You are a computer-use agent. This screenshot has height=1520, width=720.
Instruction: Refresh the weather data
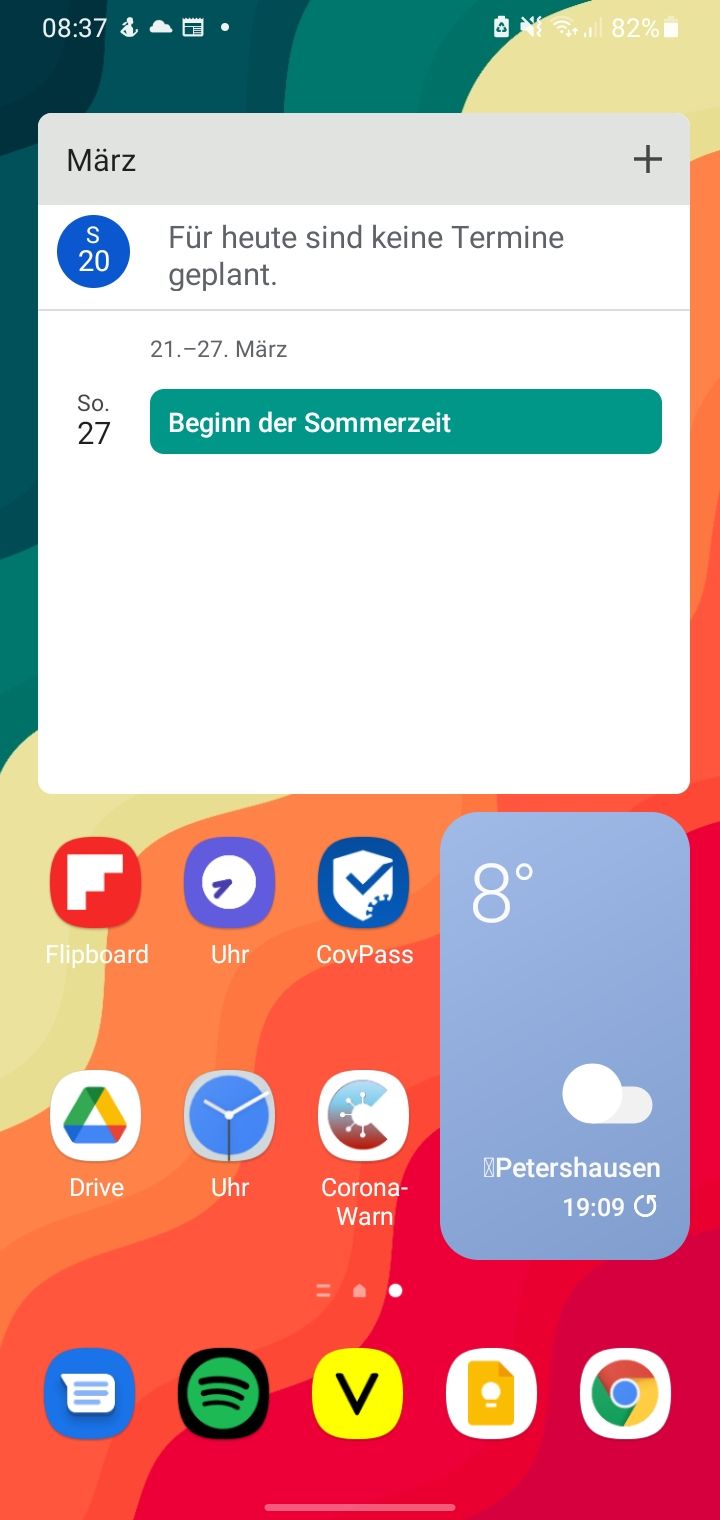point(646,1207)
